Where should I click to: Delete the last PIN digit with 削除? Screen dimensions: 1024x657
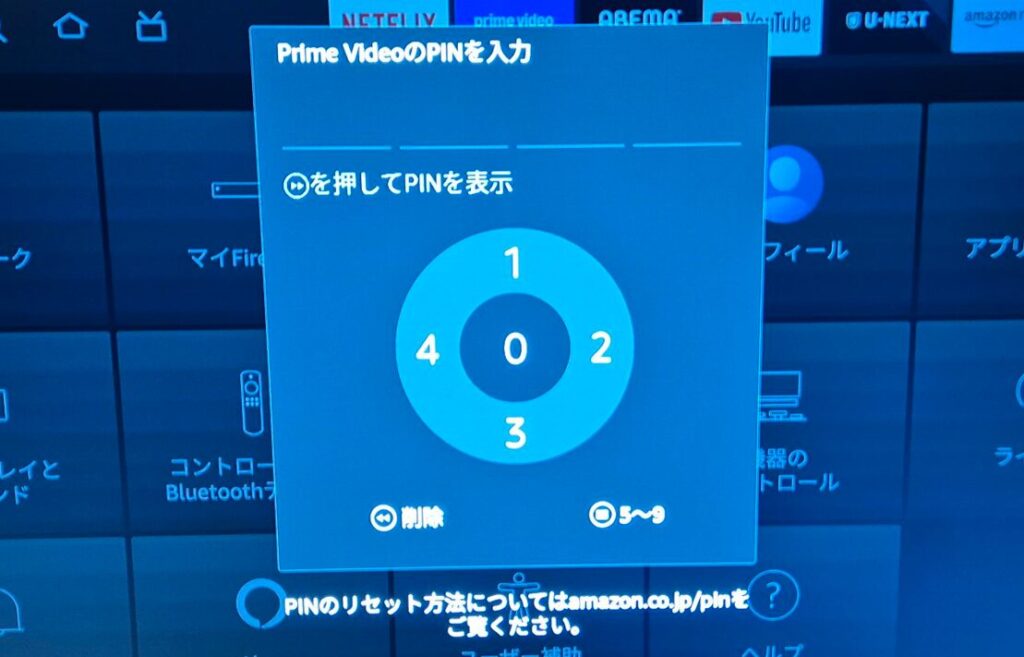click(x=407, y=518)
